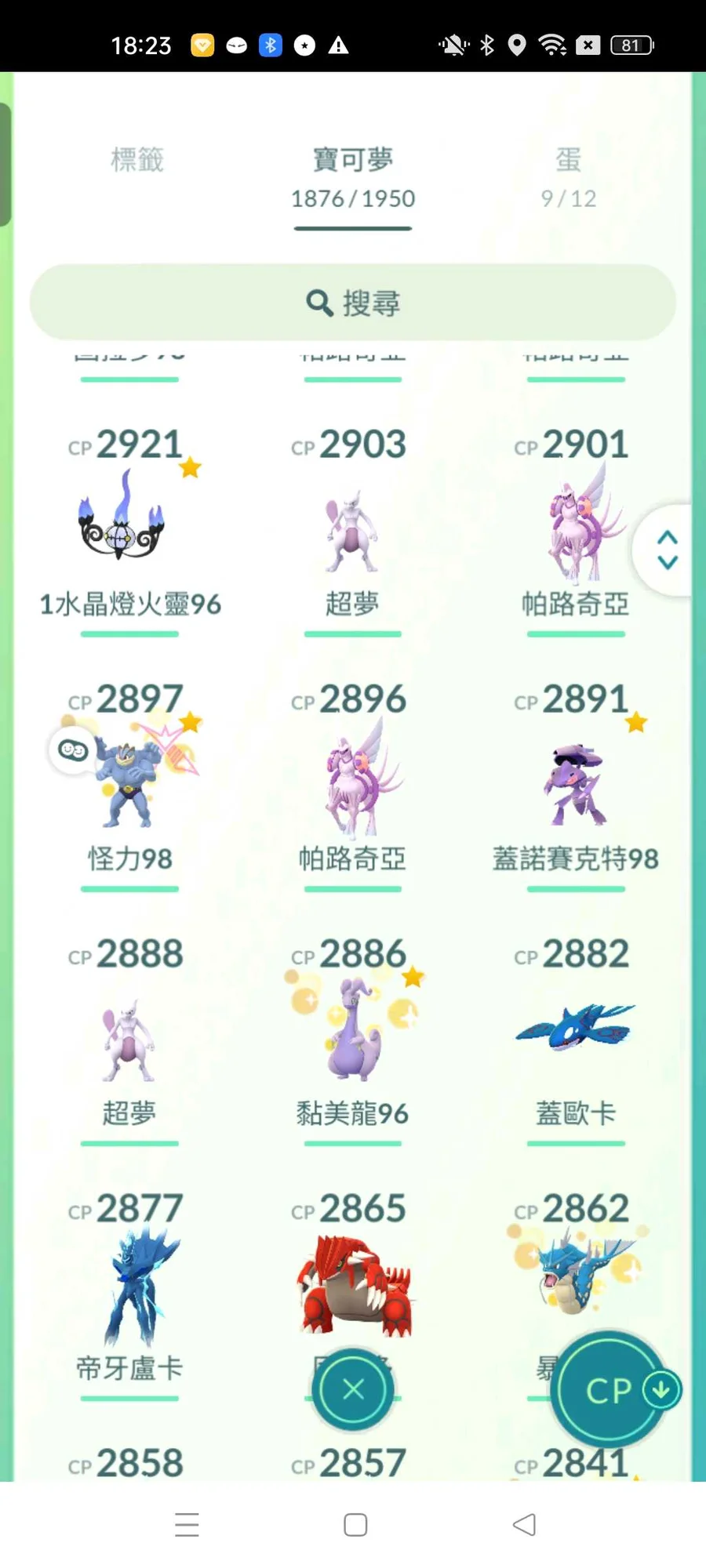
Task: Open the red Pokémon with CP 2865
Action: (x=352, y=1286)
